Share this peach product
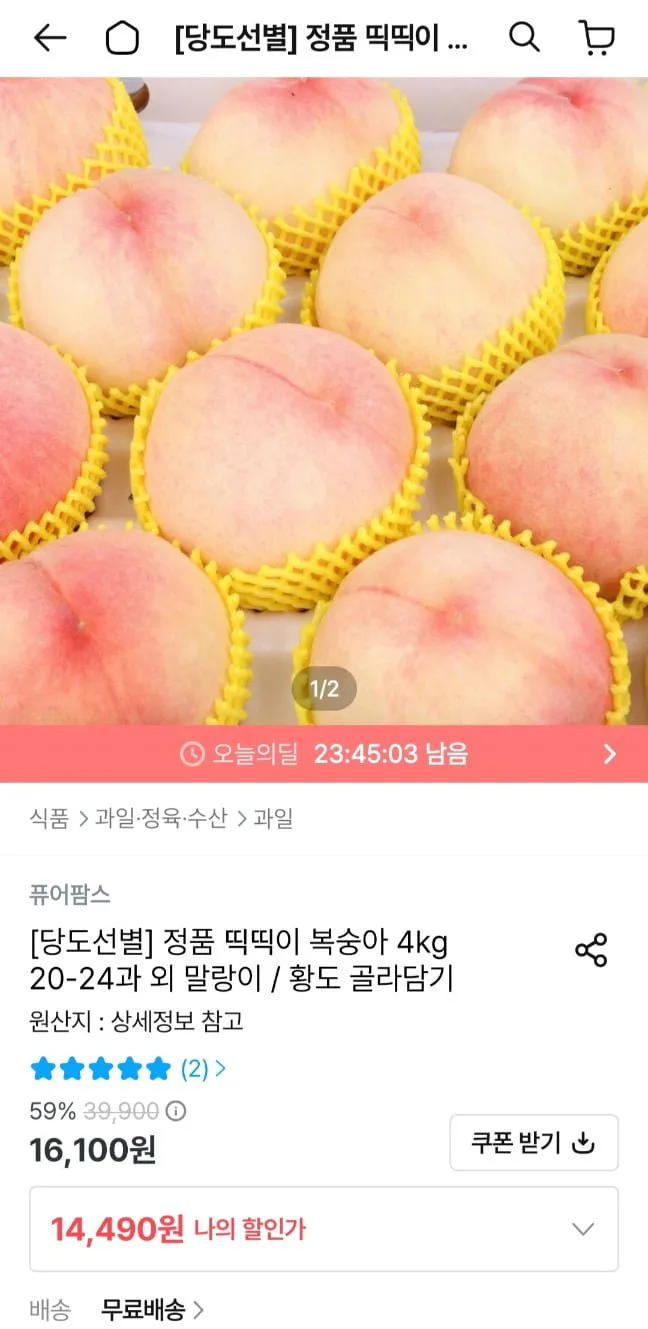 (591, 950)
